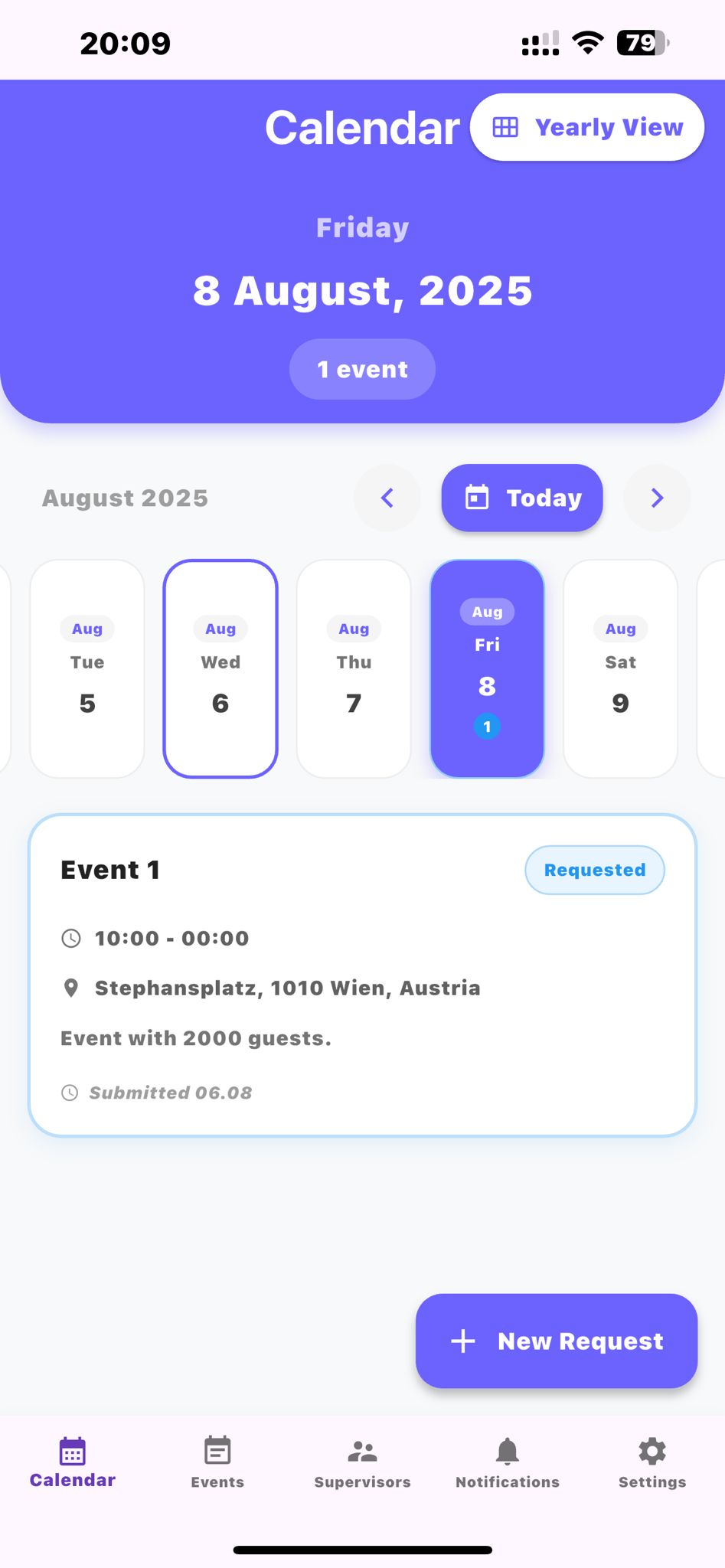The image size is (725, 1568).
Task: Switch to the Events tab
Action: 217,1462
